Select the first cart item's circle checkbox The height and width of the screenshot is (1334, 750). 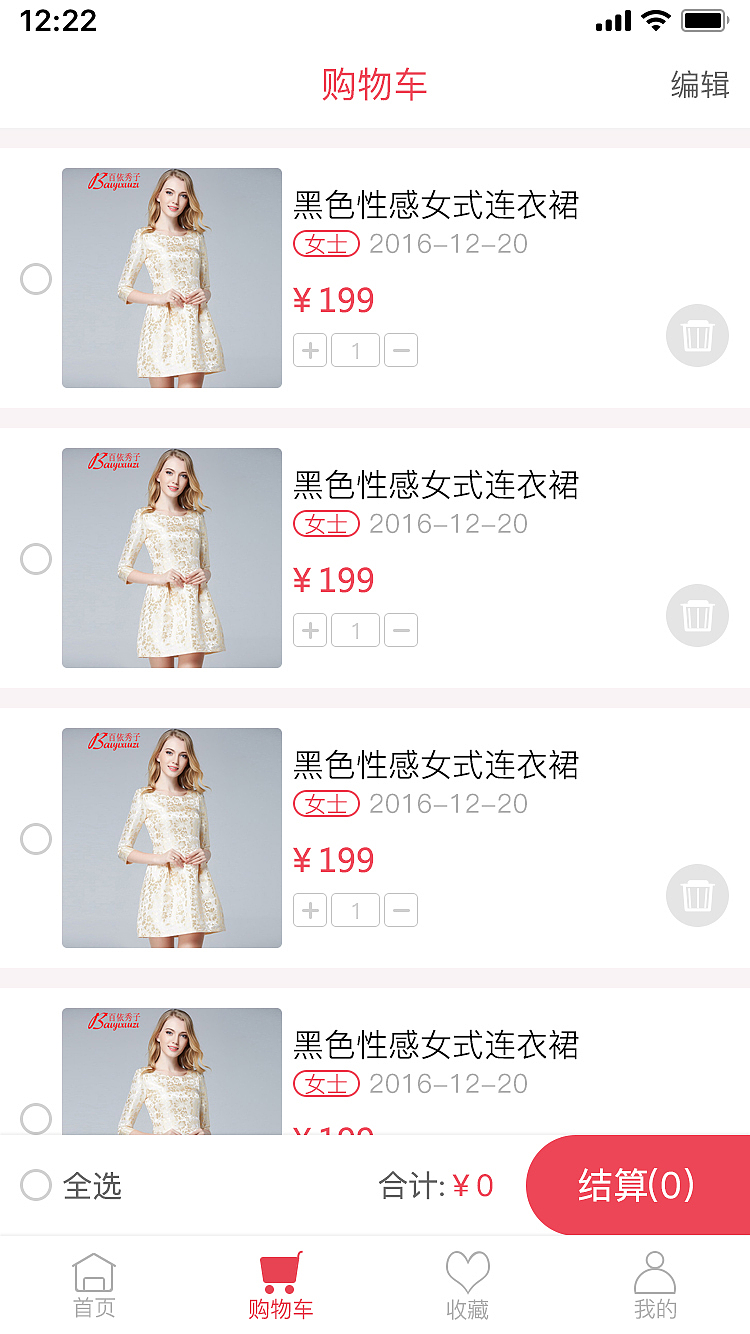(x=36, y=280)
